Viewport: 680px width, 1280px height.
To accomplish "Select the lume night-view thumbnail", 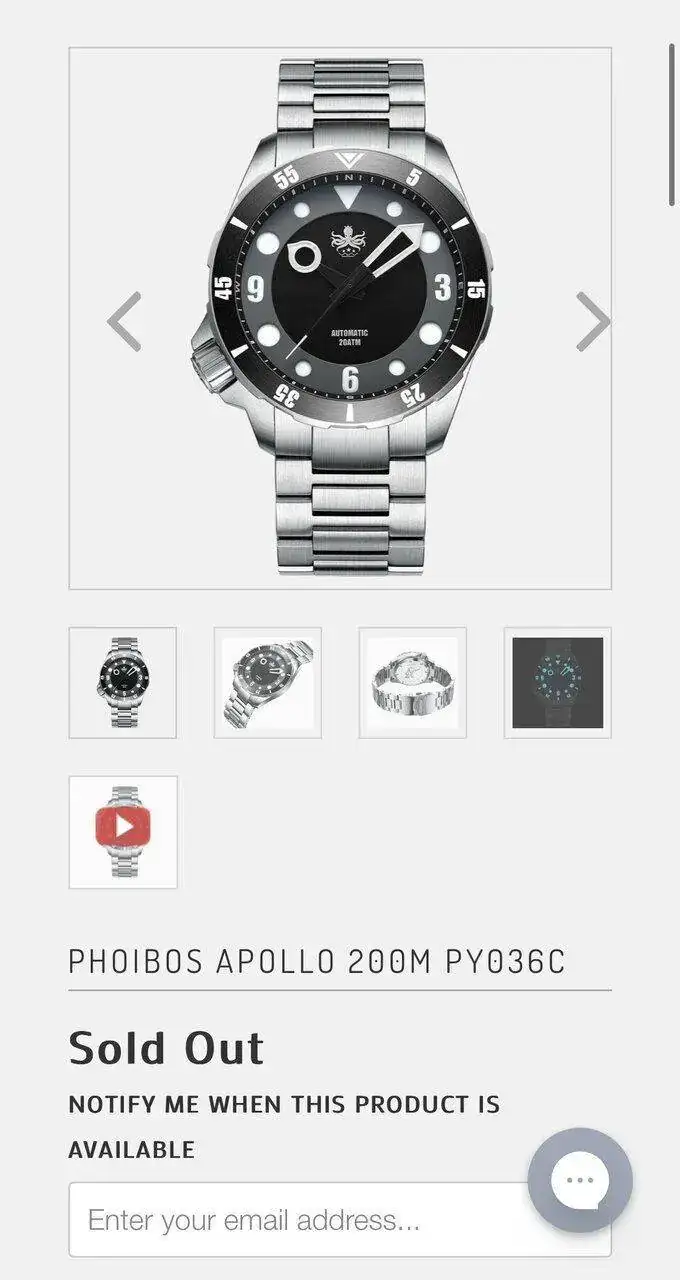I will (x=557, y=683).
